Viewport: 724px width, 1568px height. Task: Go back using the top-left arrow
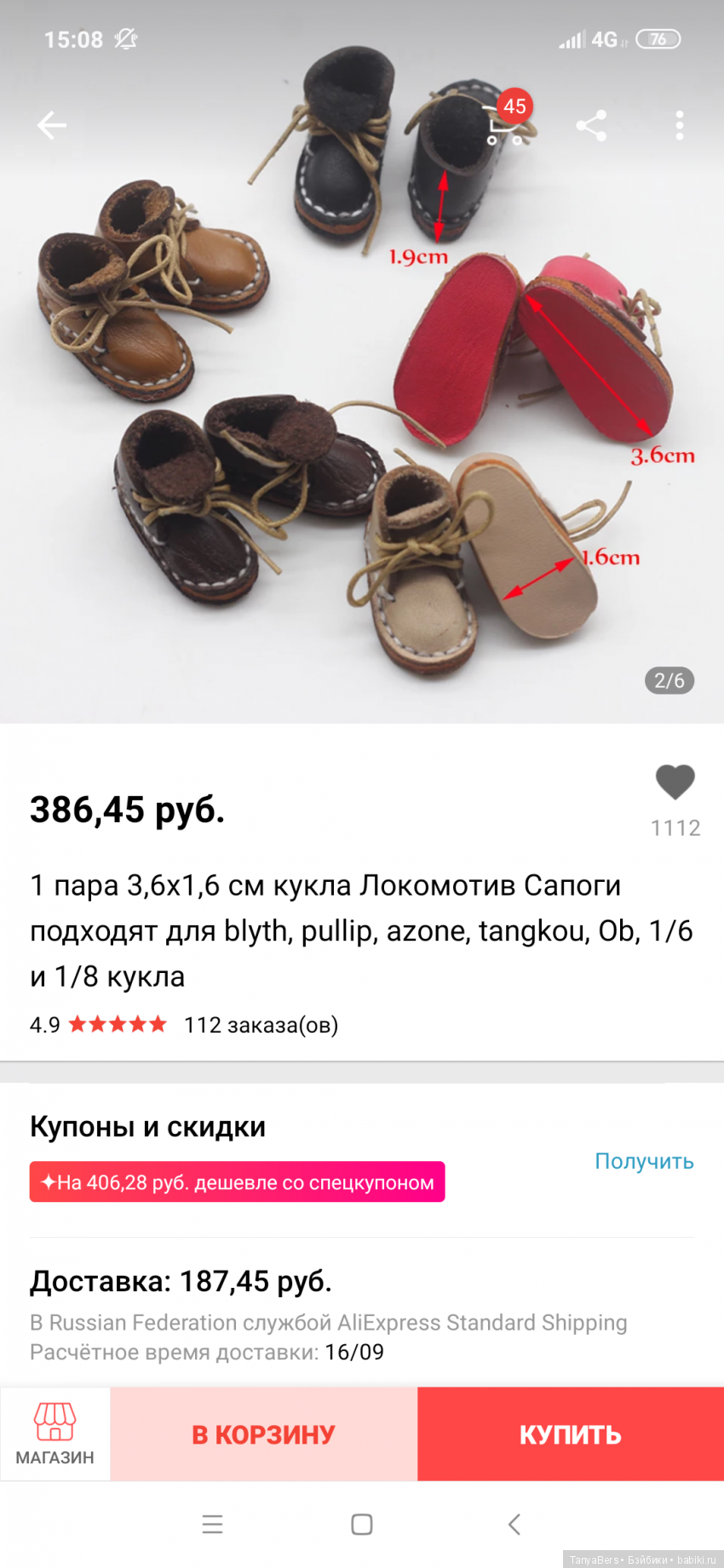pos(52,125)
